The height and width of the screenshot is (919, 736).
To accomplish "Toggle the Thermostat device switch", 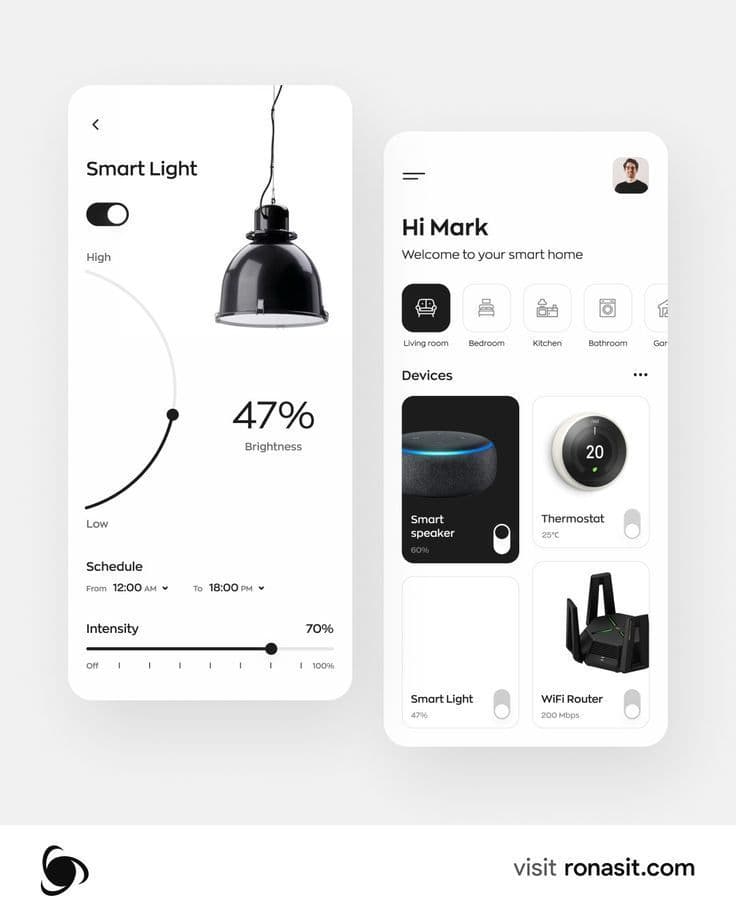I will 631,525.
